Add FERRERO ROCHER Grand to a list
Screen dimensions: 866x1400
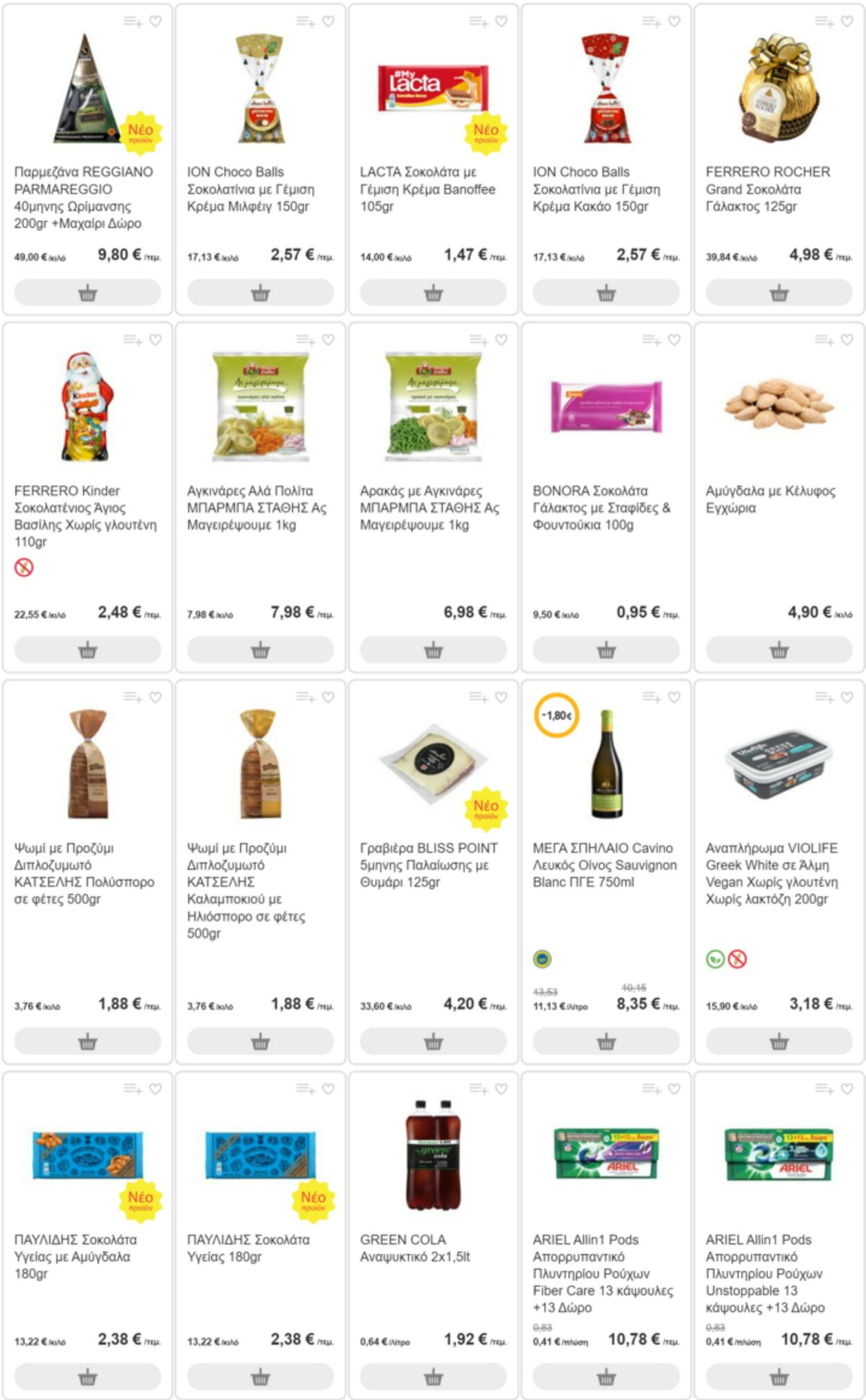(825, 22)
